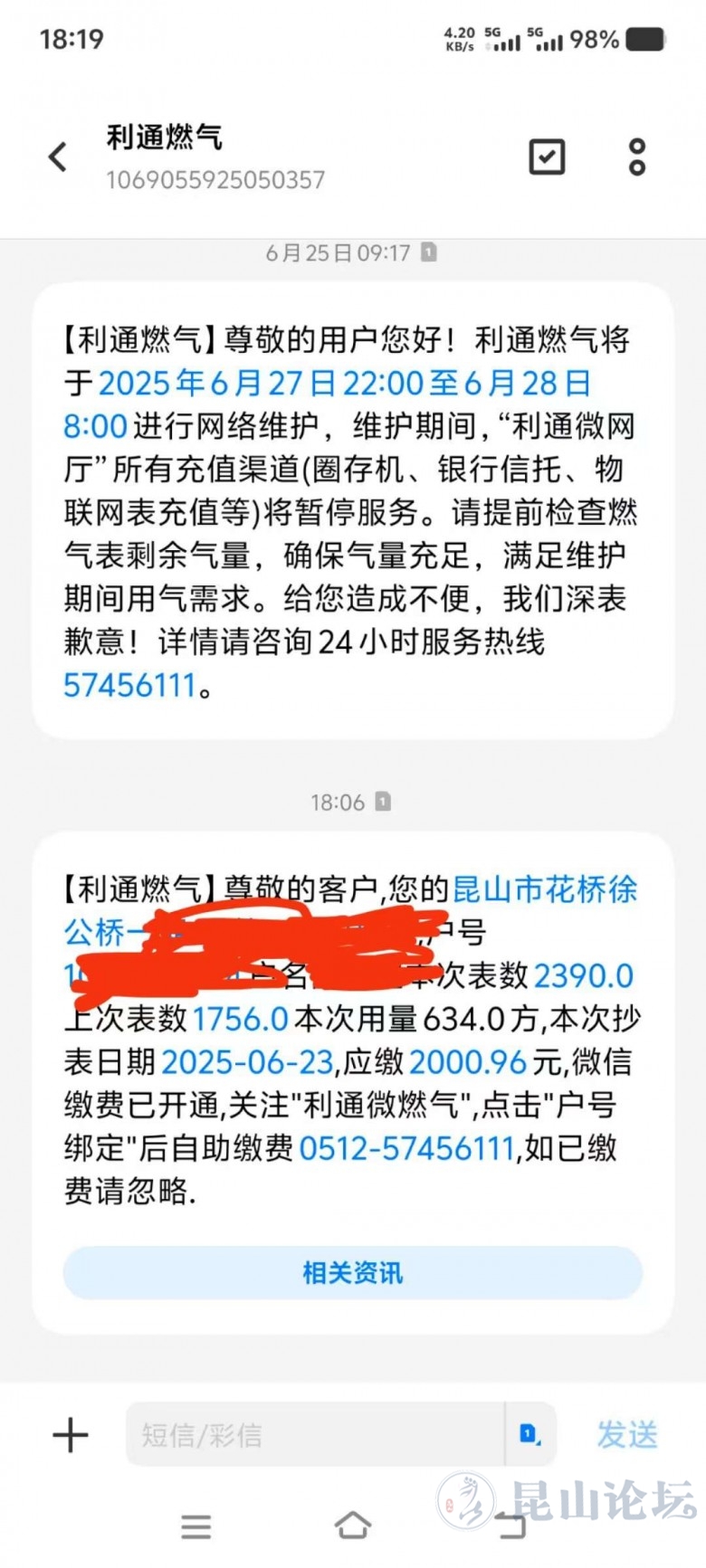The width and height of the screenshot is (706, 1568).
Task: Tap the phone link 0512-57456111
Action: click(x=406, y=1148)
